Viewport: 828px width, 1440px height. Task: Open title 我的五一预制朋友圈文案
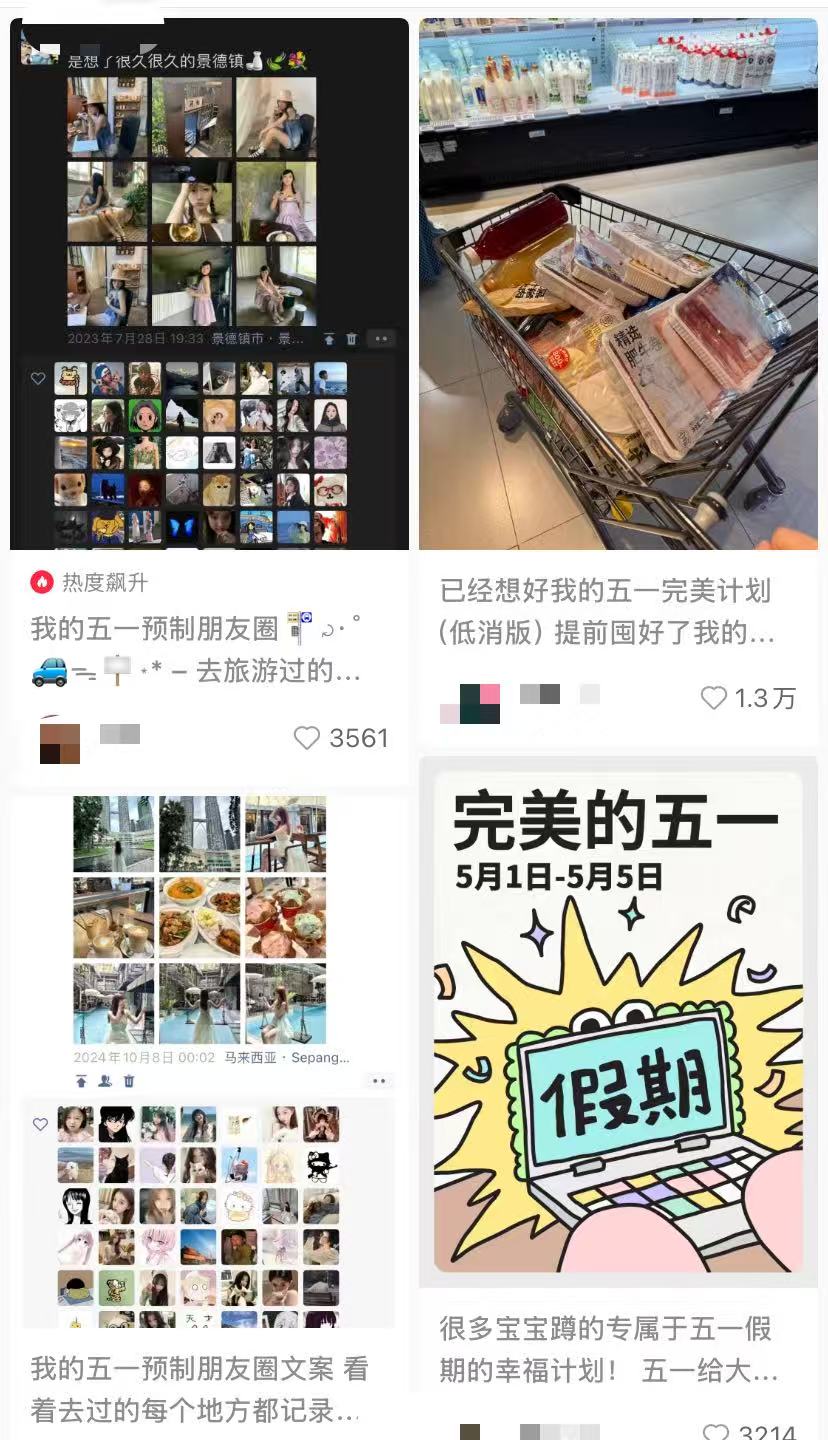[198, 1389]
